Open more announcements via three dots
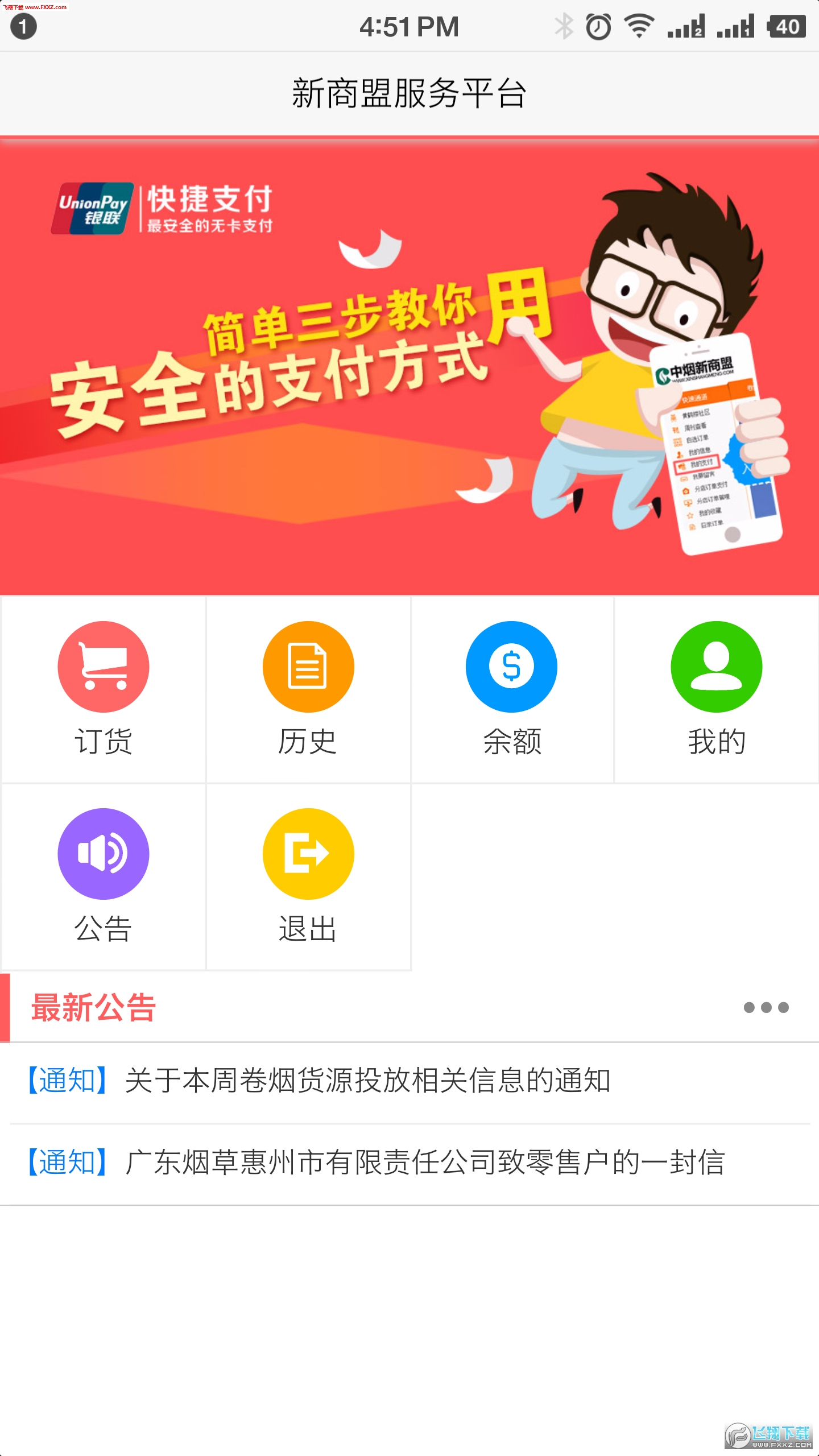819x1456 pixels. (766, 1007)
